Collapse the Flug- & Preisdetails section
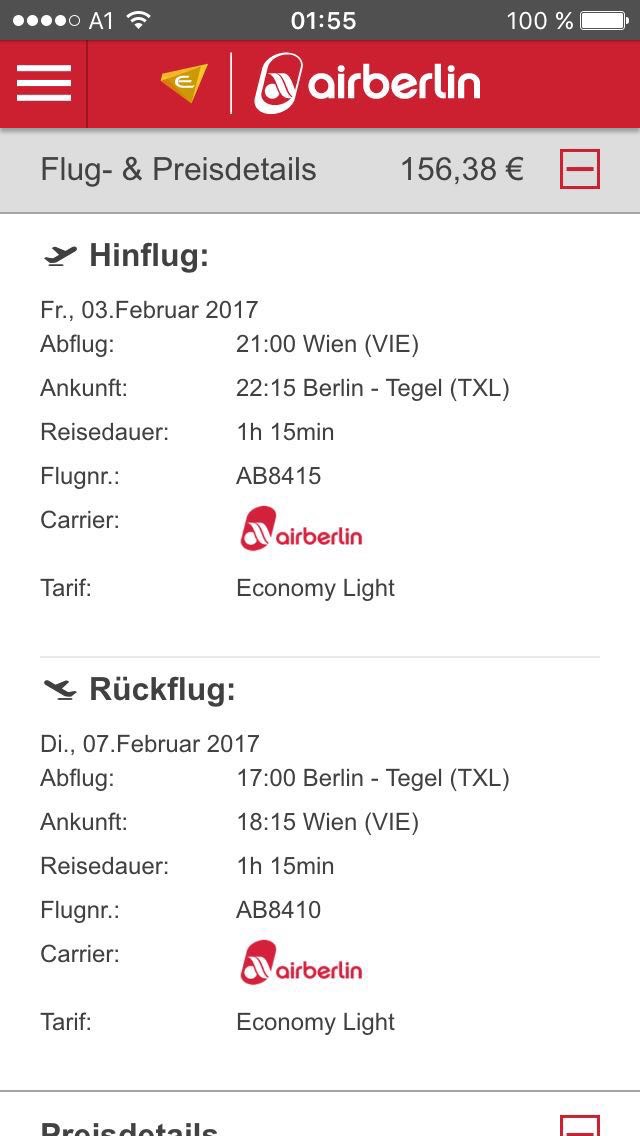 [579, 170]
